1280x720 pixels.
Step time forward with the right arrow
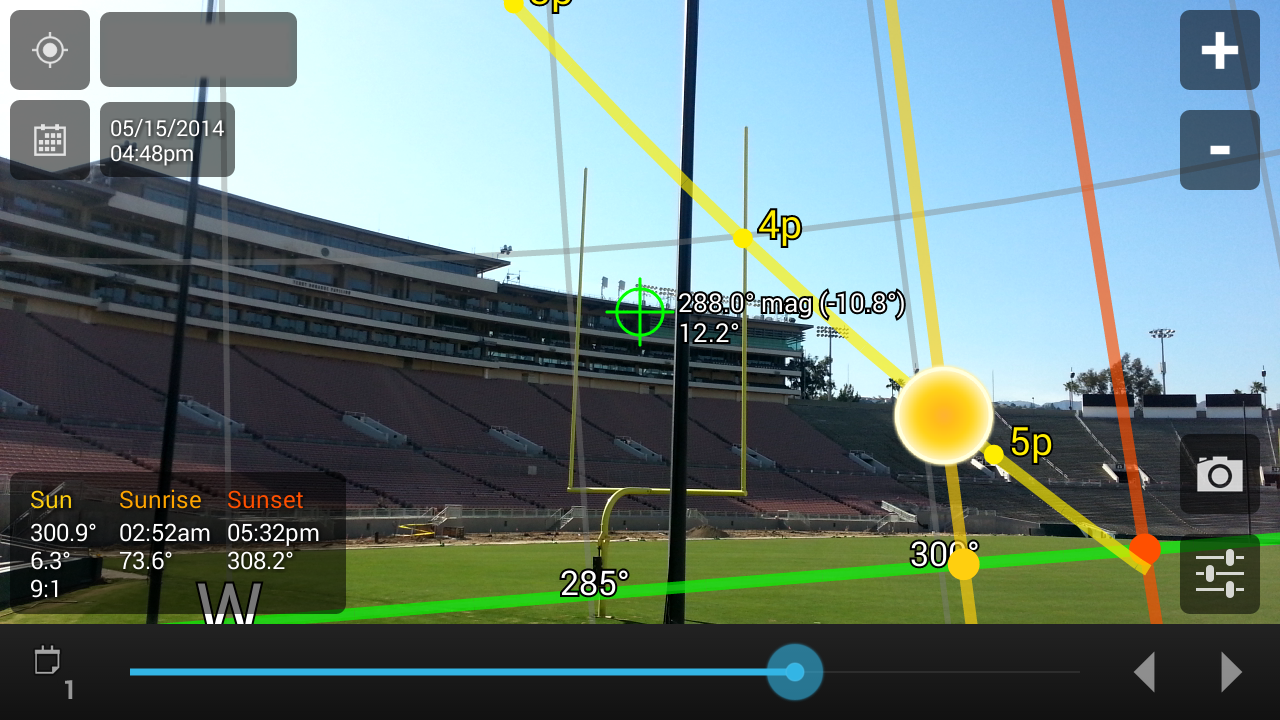coord(1231,672)
